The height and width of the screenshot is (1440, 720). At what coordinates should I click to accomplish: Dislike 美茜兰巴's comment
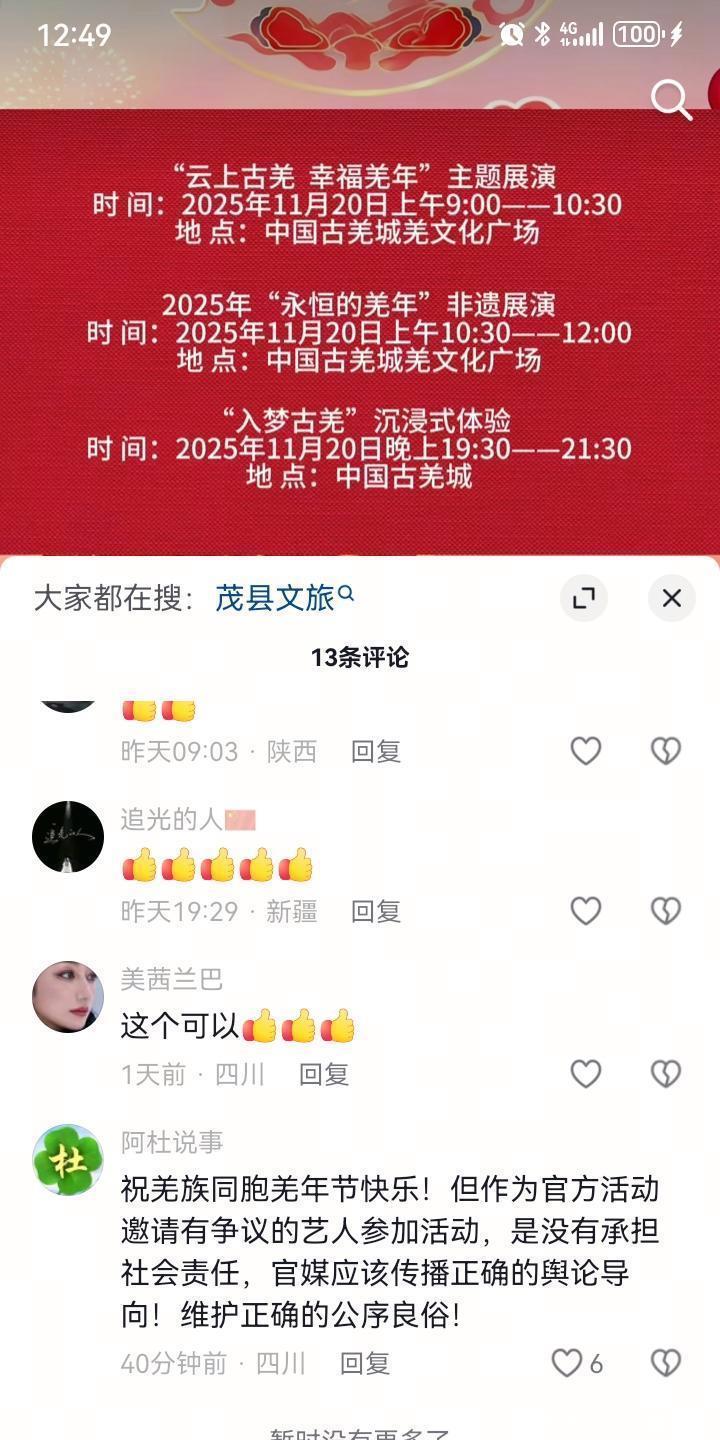666,1074
